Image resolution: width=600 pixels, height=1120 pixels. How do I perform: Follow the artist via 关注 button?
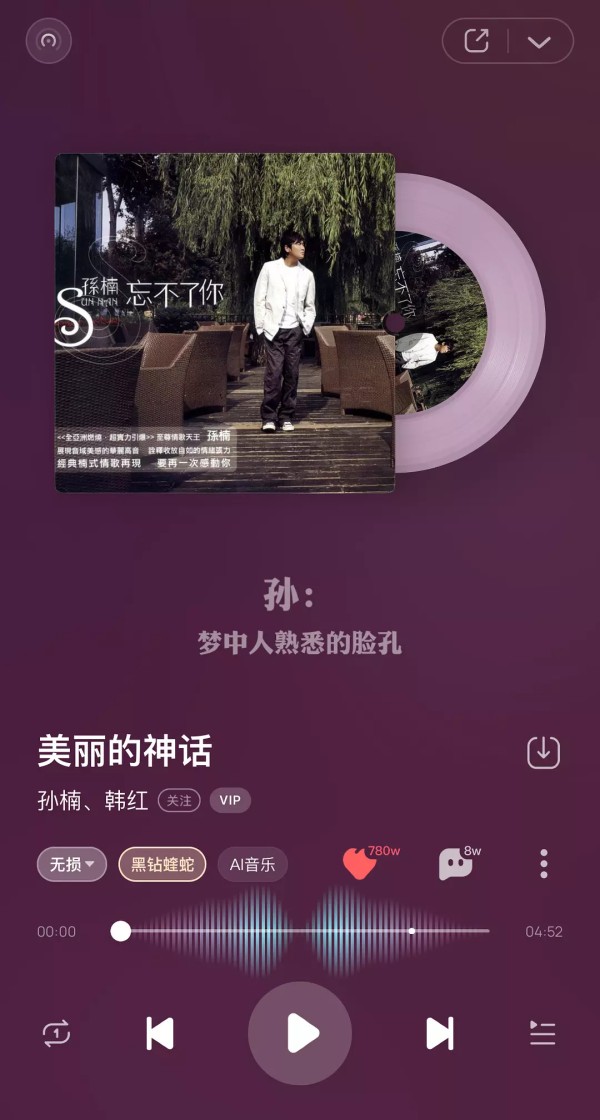coord(179,800)
